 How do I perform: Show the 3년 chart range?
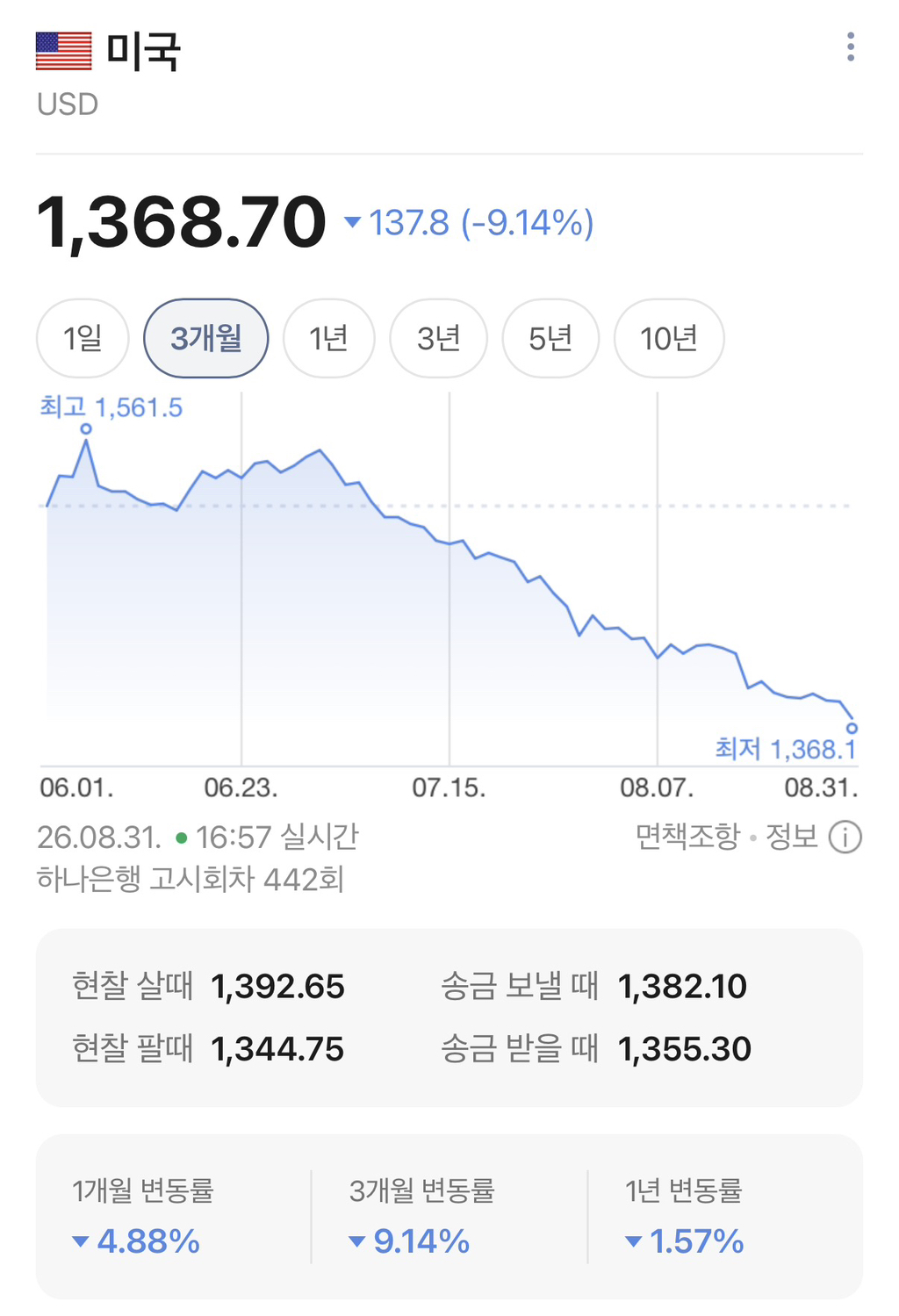point(438,338)
